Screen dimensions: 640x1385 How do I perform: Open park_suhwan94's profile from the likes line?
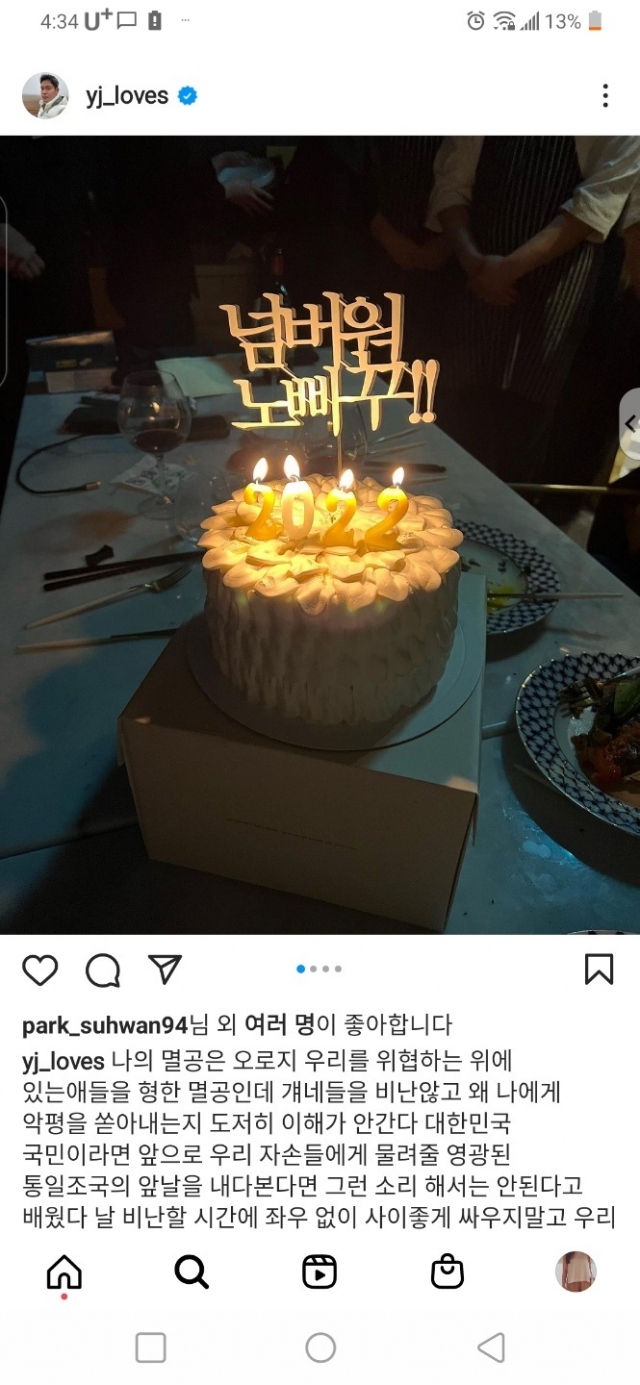click(104, 1025)
